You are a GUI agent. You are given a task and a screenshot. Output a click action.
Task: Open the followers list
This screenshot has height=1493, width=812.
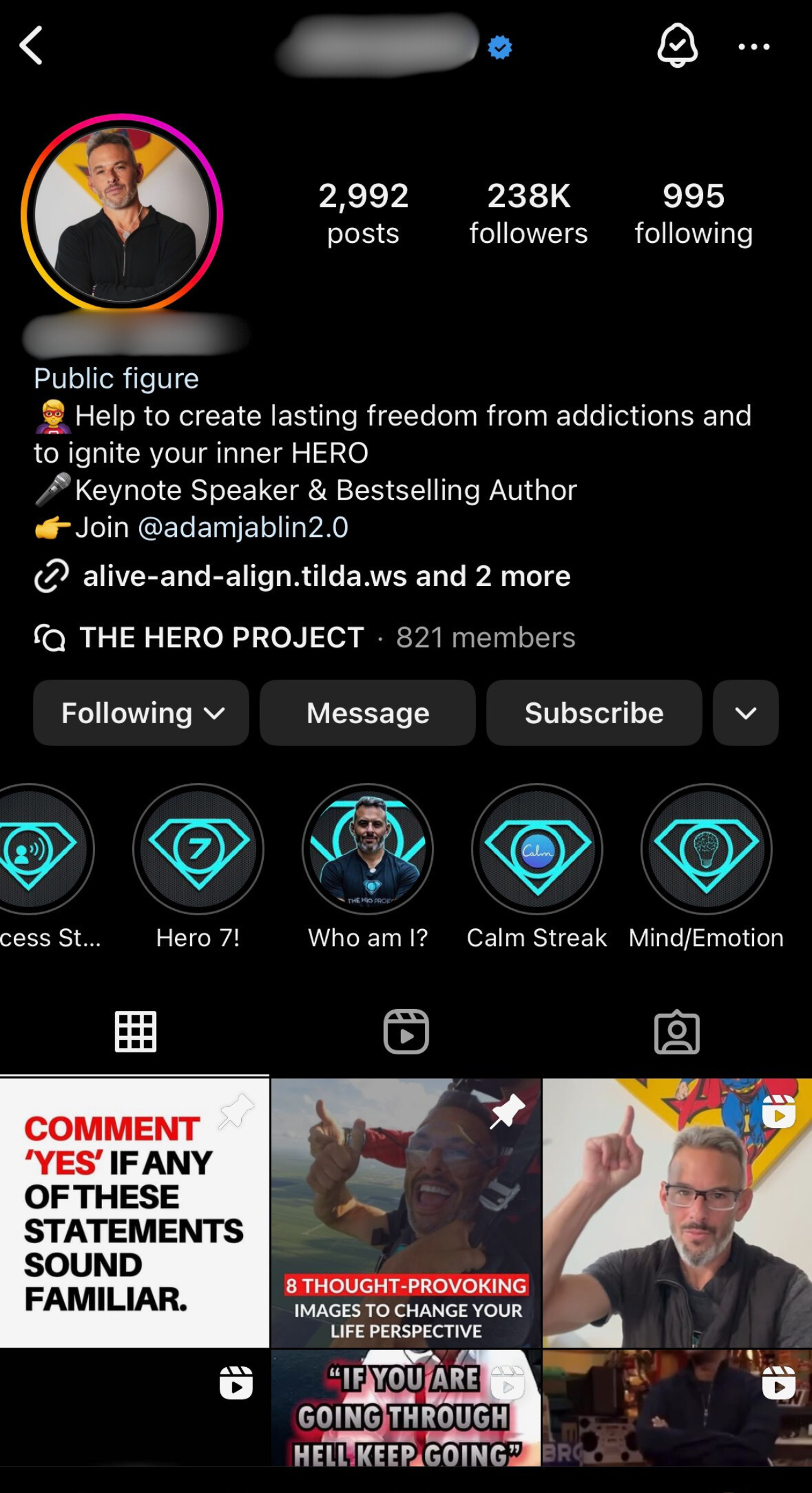click(x=528, y=213)
